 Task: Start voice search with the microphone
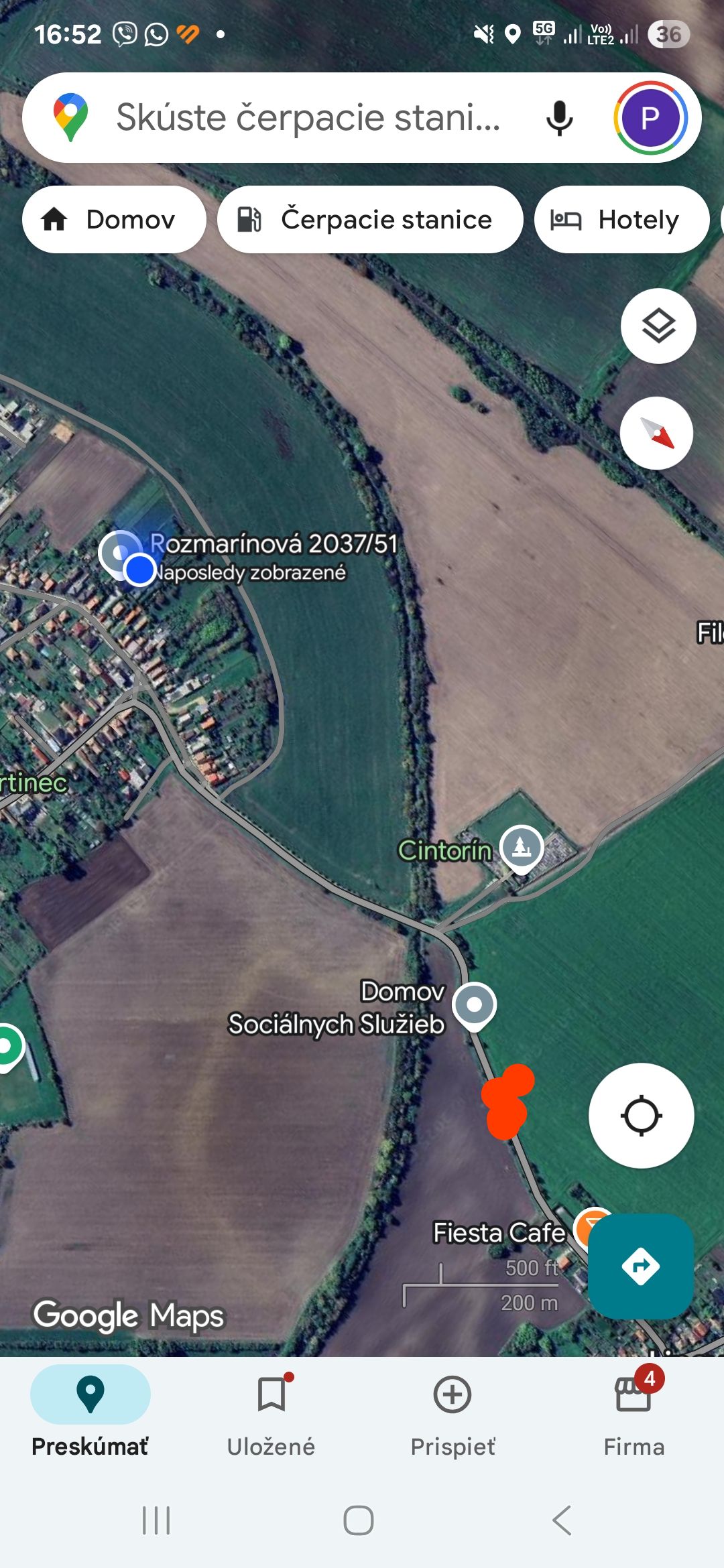tap(559, 119)
